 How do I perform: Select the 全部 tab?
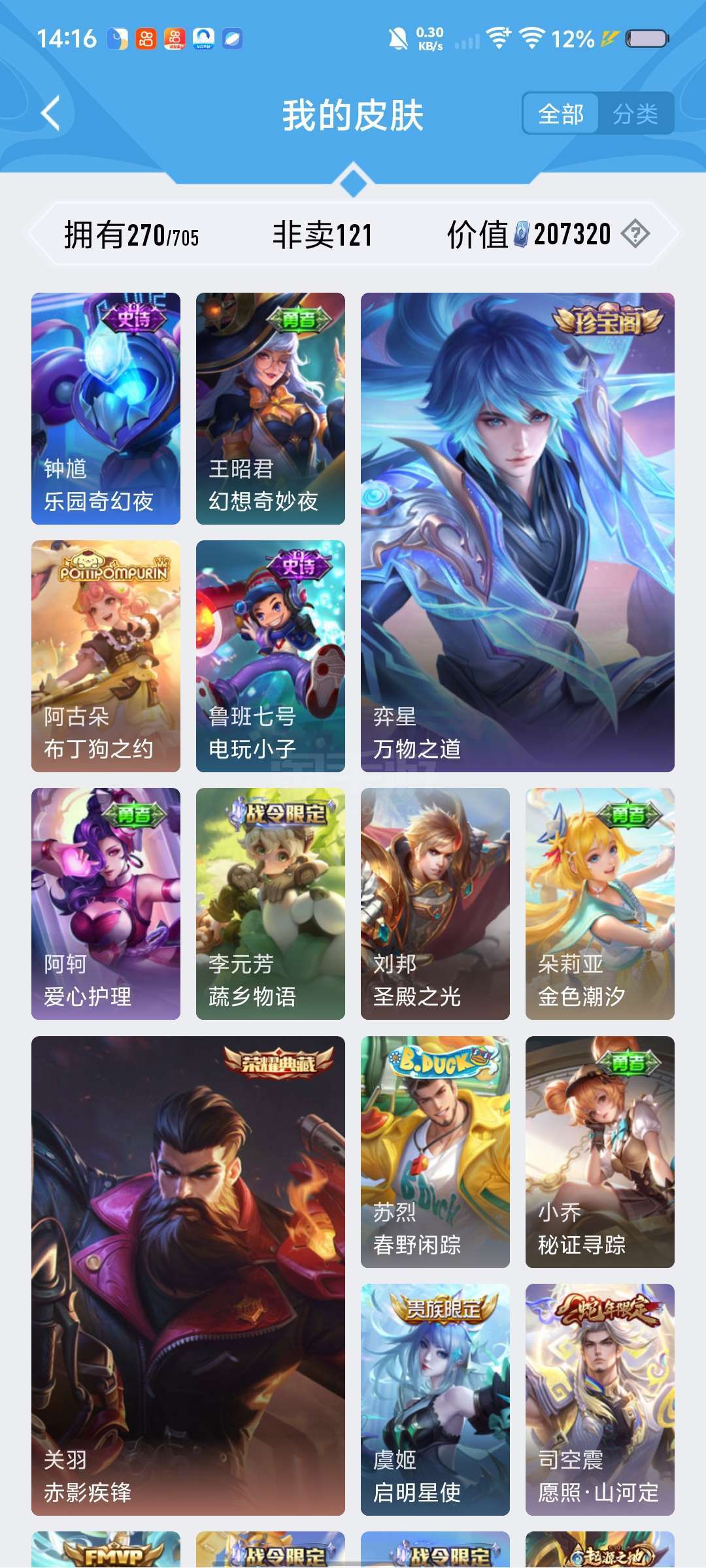pyautogui.click(x=561, y=114)
